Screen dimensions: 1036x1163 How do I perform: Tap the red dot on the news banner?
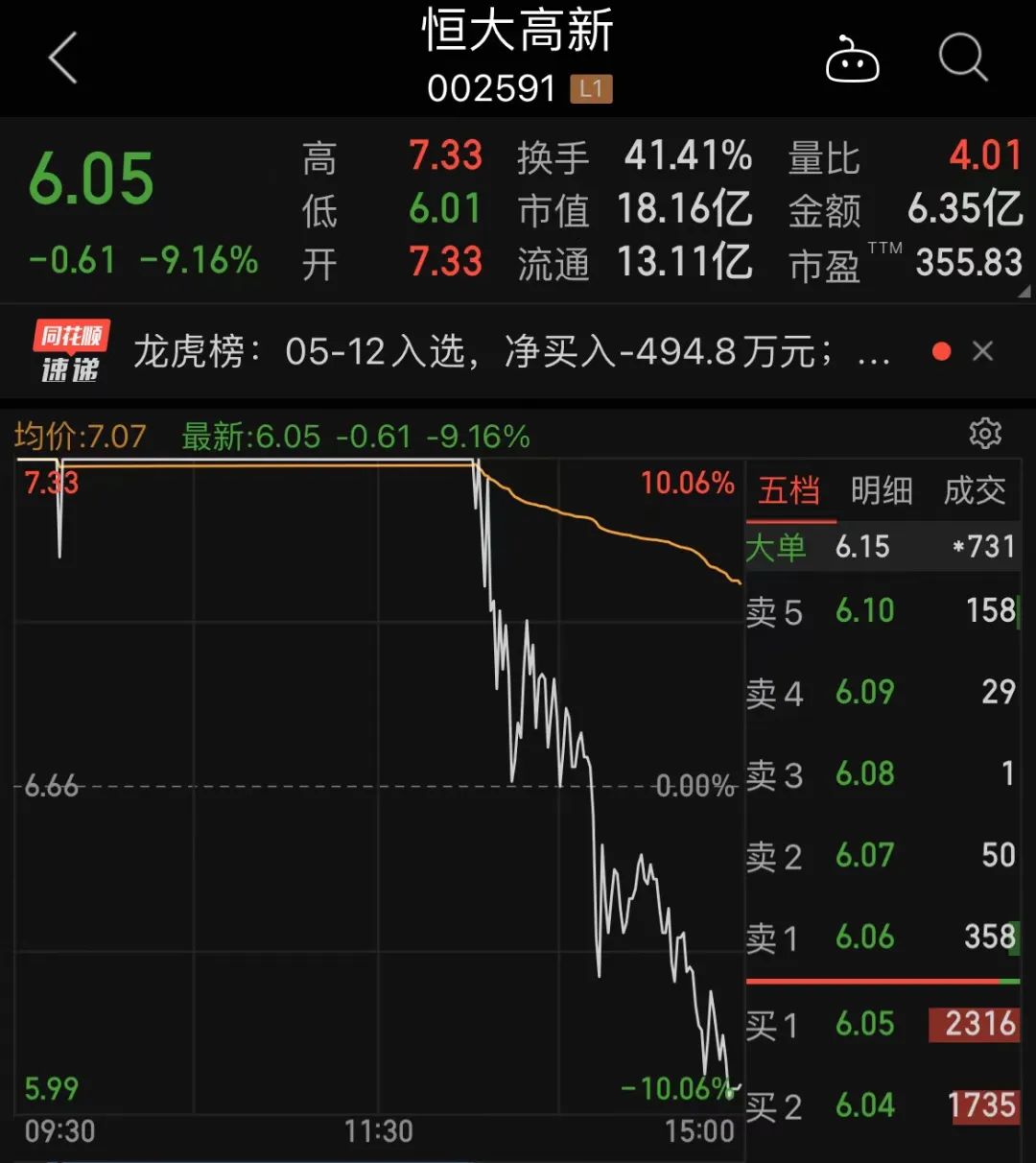(x=942, y=351)
